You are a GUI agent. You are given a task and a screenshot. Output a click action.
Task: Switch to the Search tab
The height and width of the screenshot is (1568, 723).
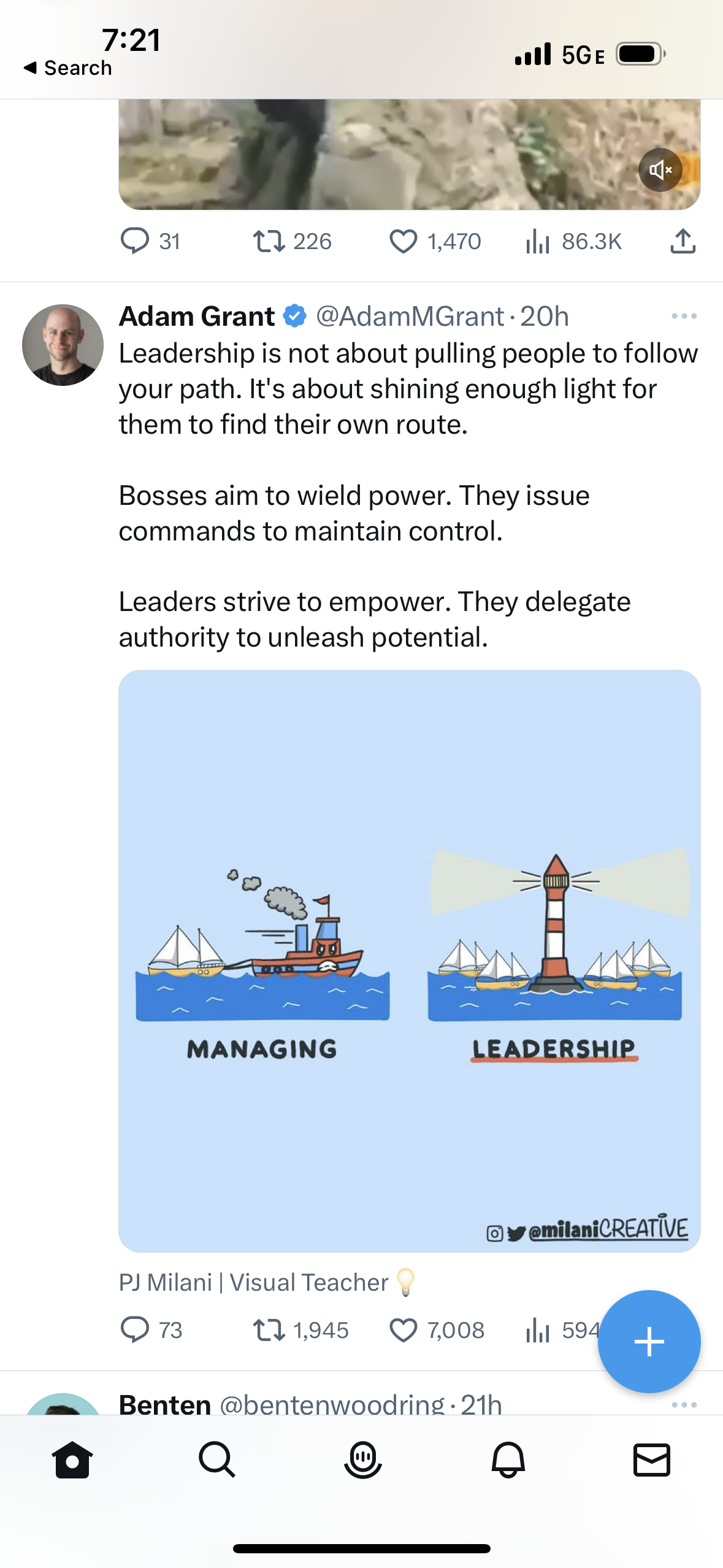(x=217, y=1459)
